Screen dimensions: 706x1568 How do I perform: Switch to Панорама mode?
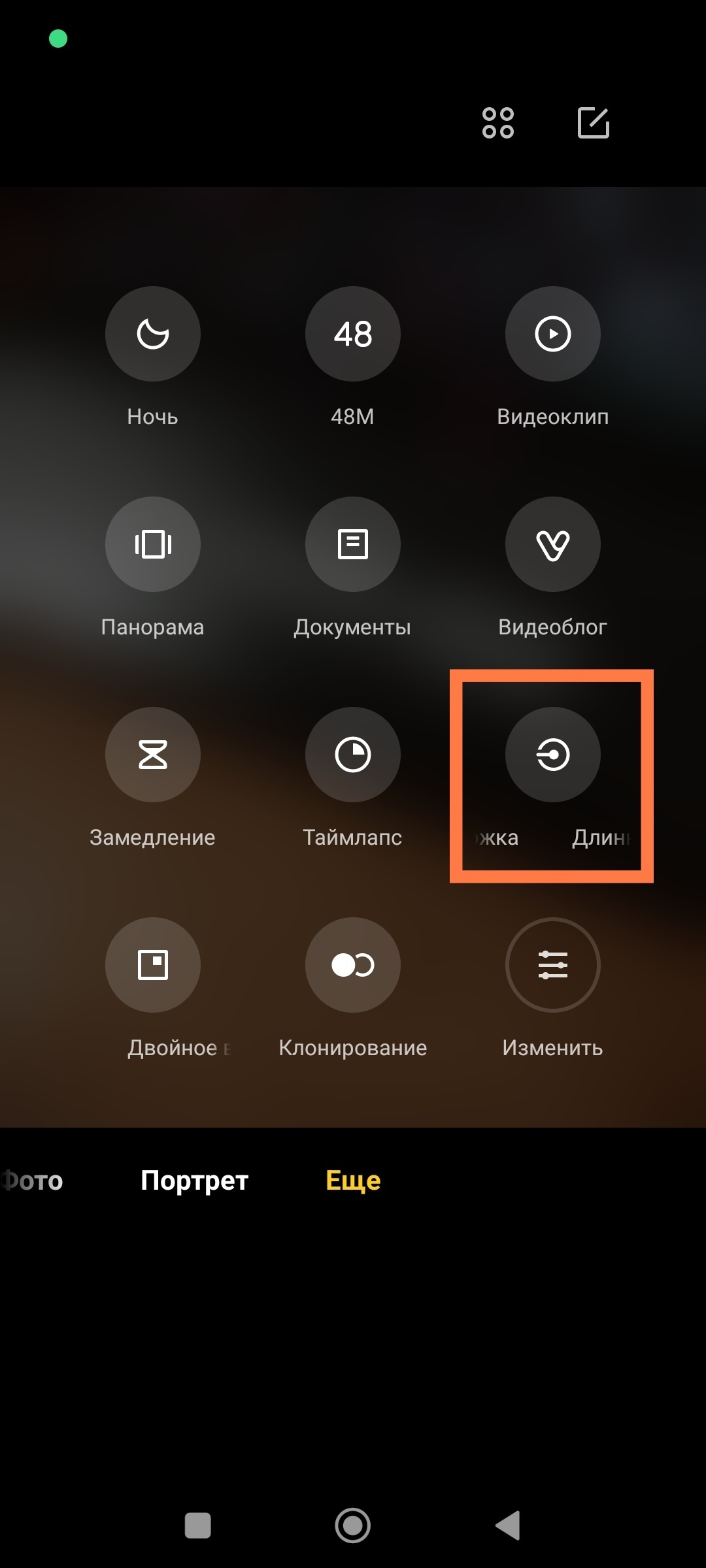[x=152, y=544]
